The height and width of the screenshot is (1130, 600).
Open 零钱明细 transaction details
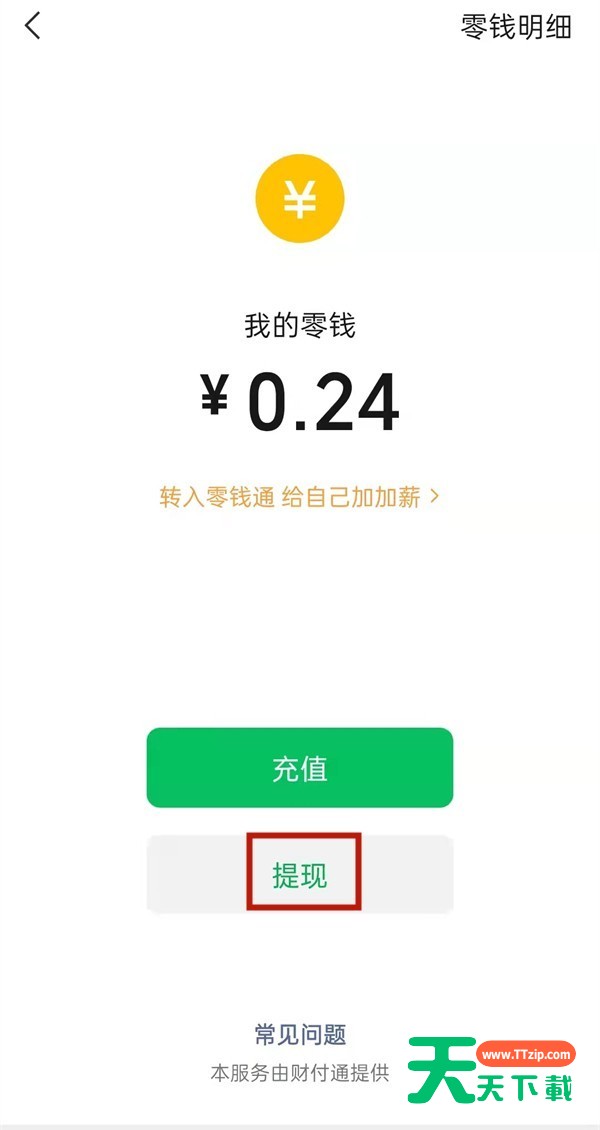[x=515, y=27]
